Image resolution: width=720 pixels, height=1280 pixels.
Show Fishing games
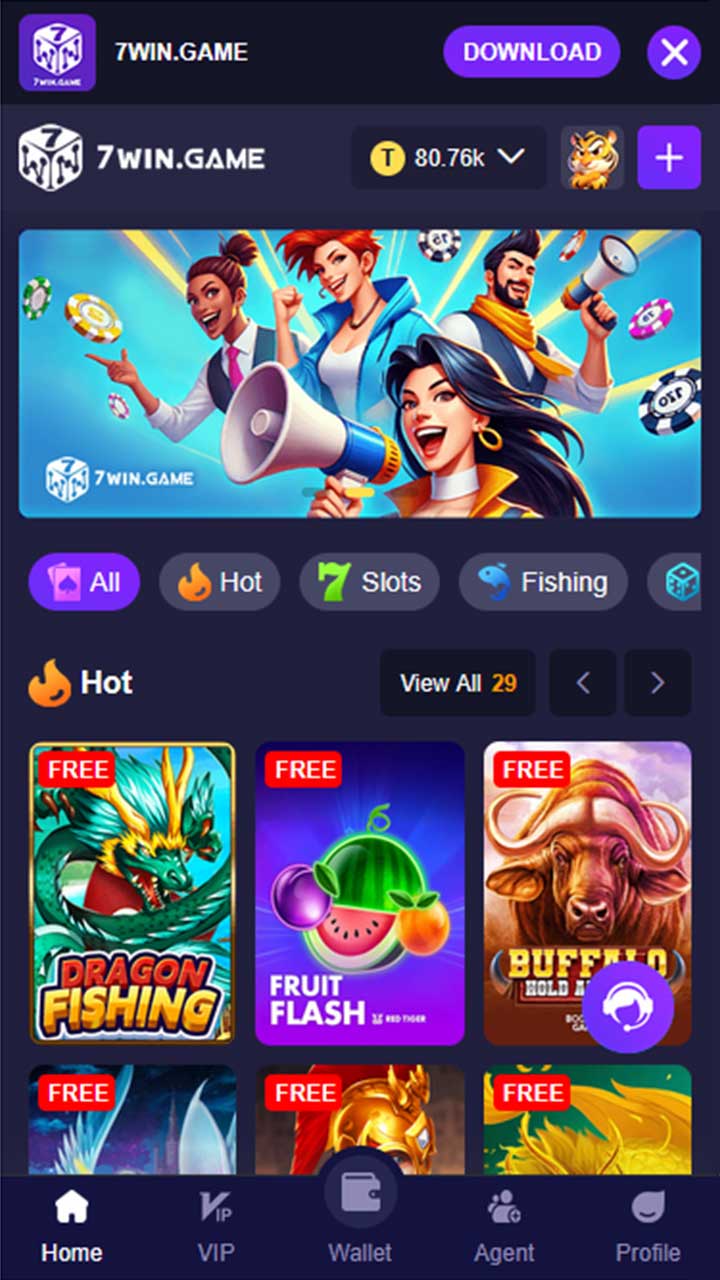542,582
